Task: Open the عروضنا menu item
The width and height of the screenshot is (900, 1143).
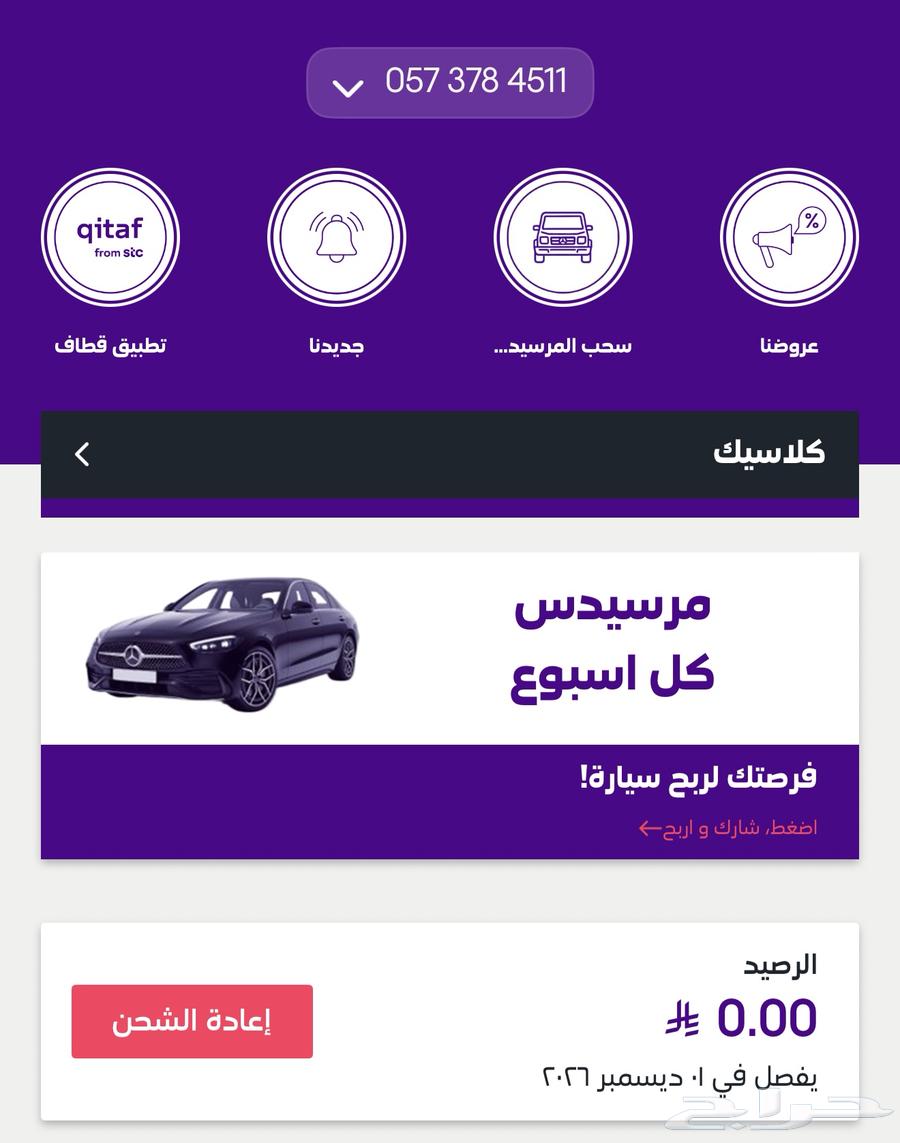Action: pyautogui.click(x=789, y=345)
